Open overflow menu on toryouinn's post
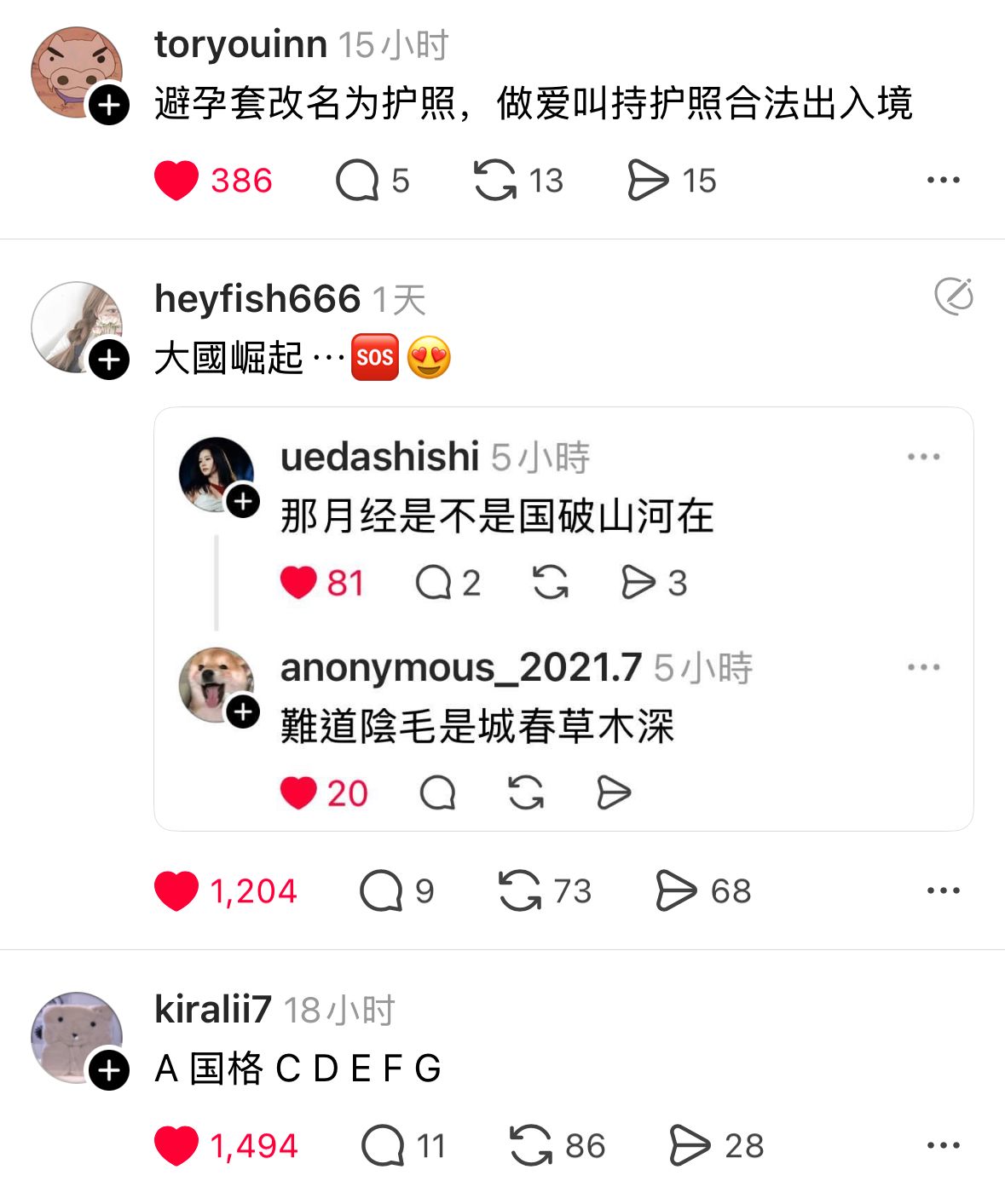The height and width of the screenshot is (1204, 1005). click(x=943, y=181)
